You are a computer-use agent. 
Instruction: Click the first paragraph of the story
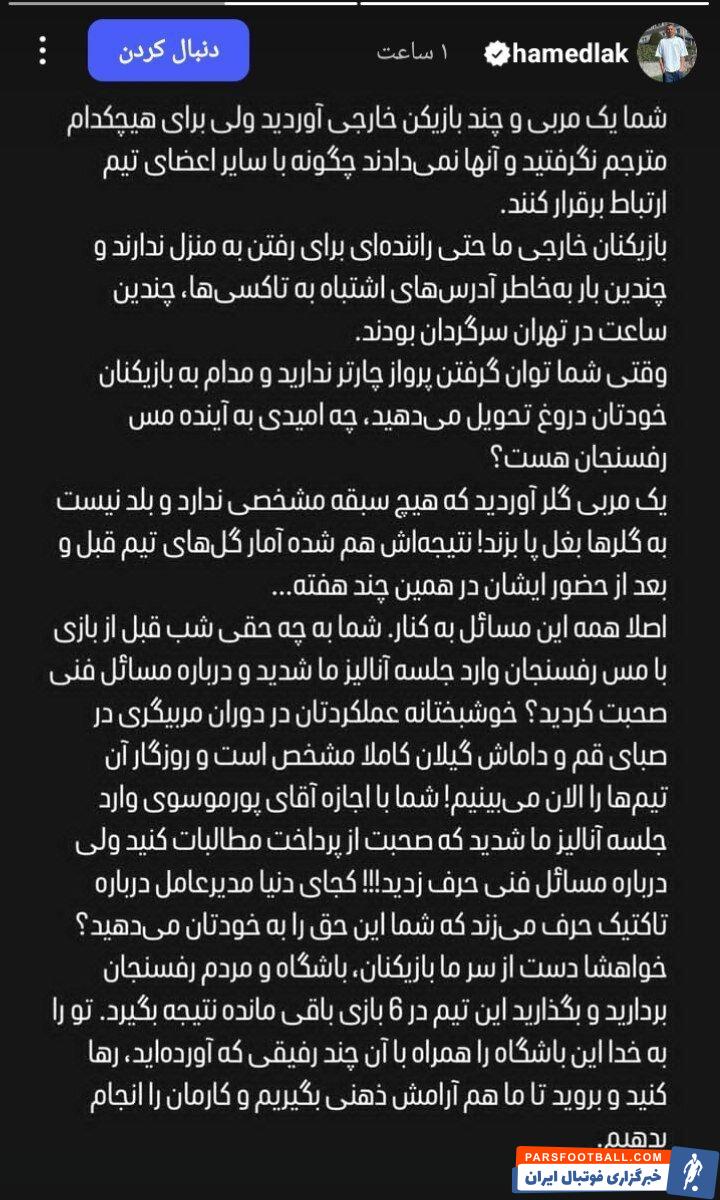[x=360, y=160]
